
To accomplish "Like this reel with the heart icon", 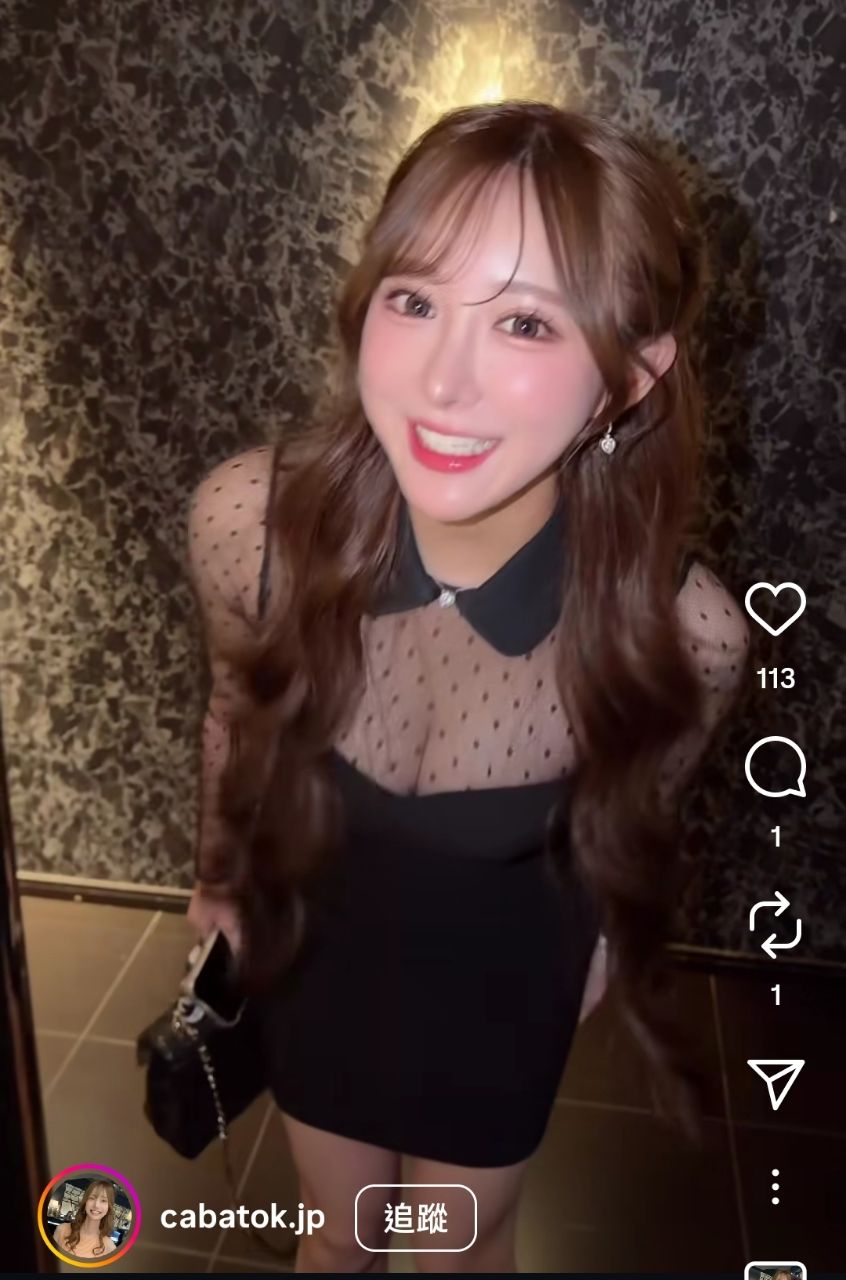I will 775,608.
